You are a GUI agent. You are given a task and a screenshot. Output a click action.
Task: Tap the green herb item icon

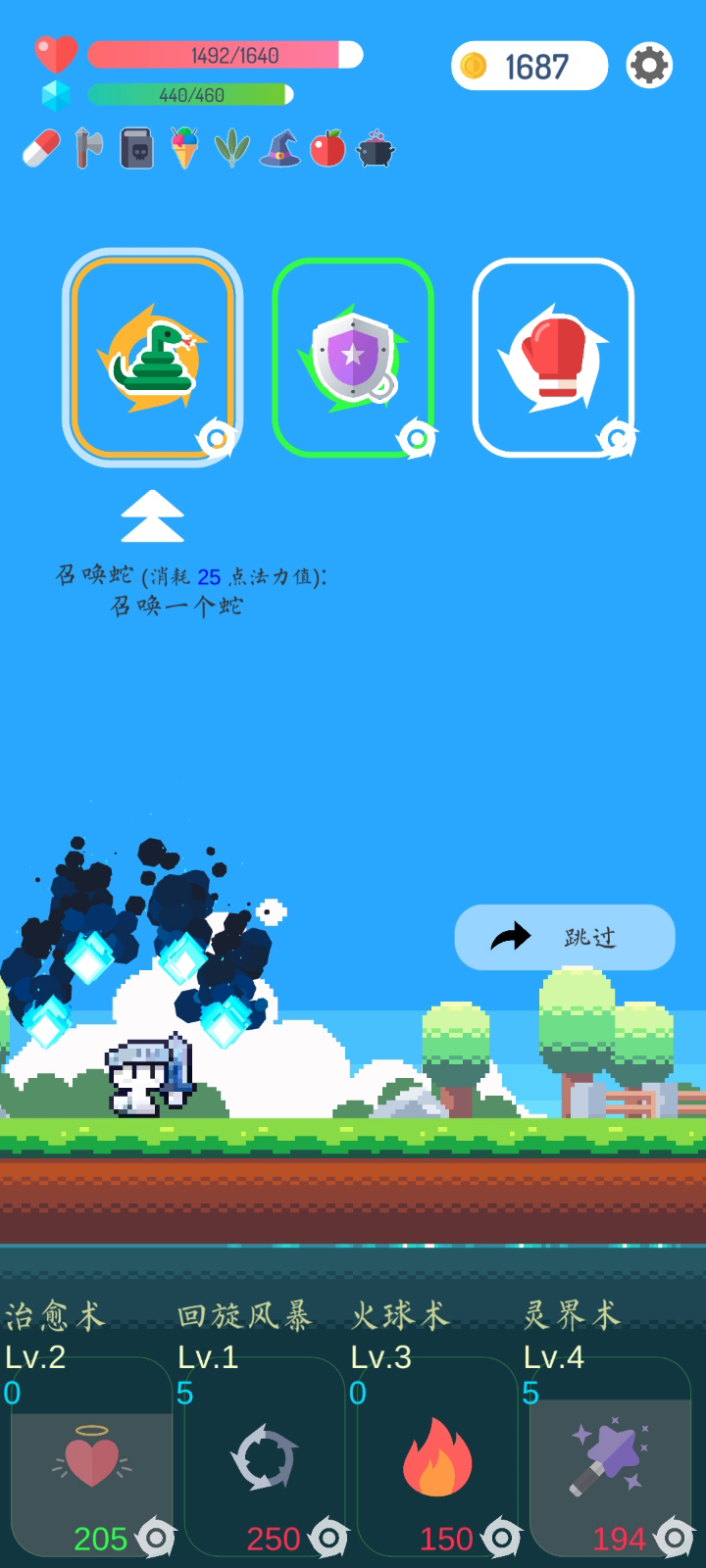[232, 149]
